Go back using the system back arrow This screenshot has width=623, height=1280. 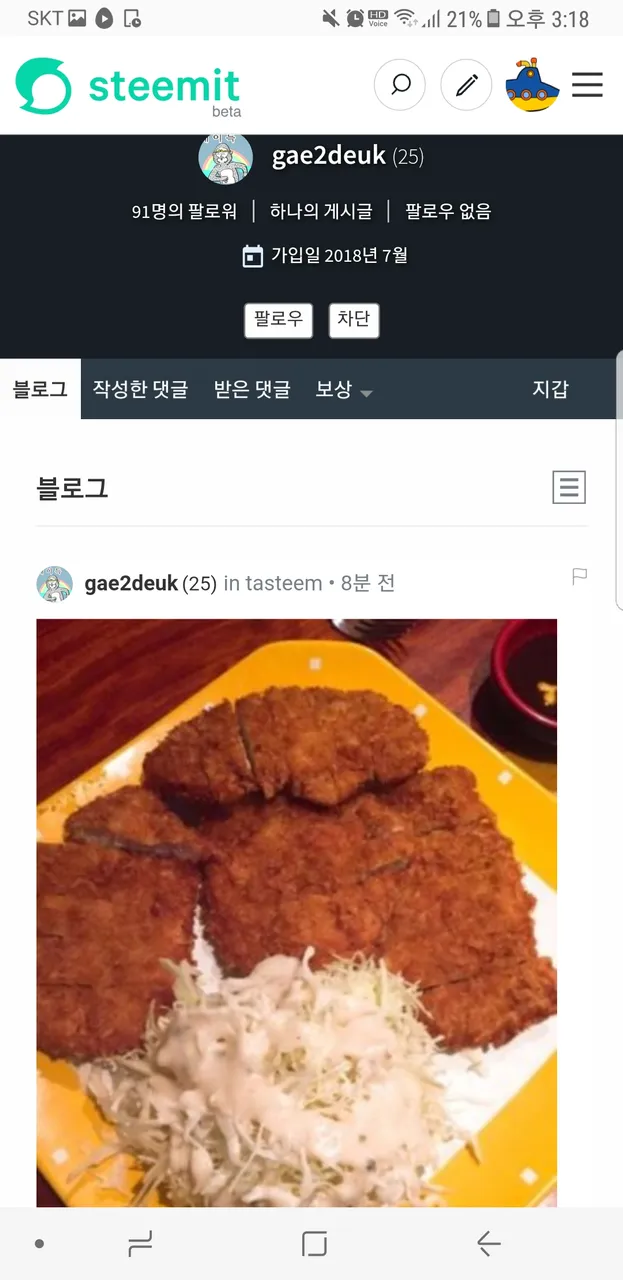point(488,1243)
